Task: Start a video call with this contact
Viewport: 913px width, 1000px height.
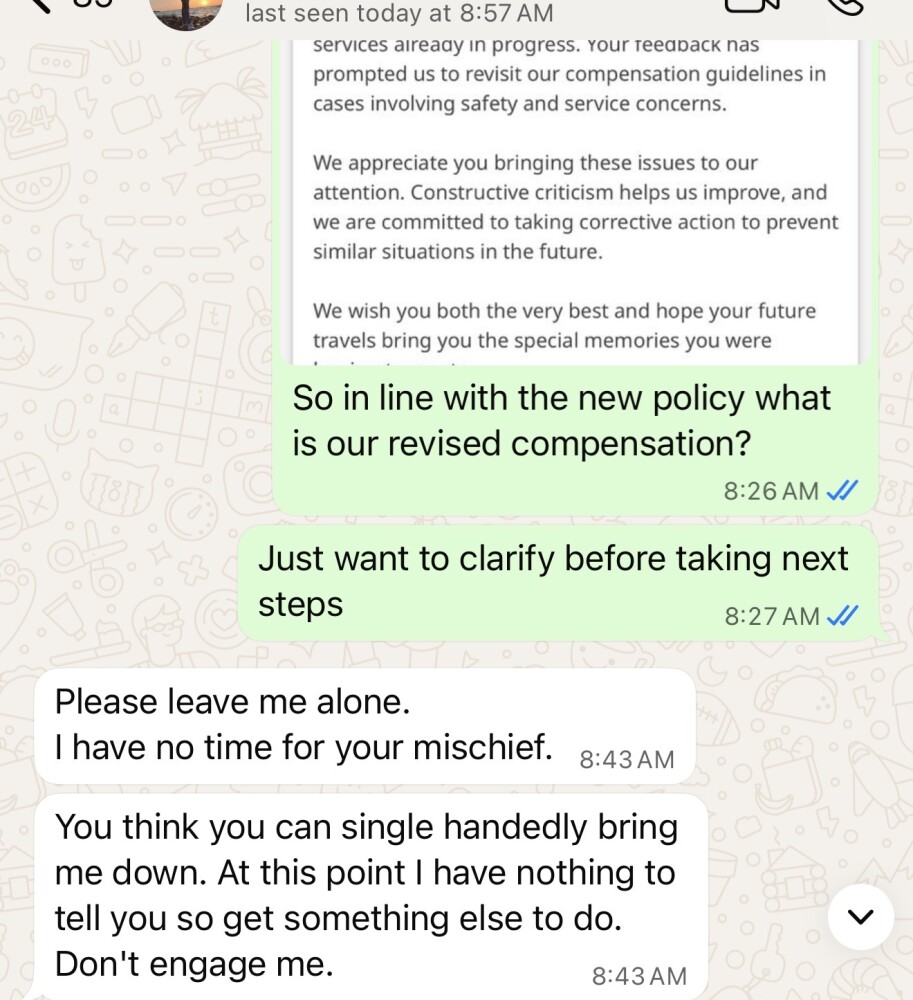Action: pyautogui.click(x=752, y=8)
